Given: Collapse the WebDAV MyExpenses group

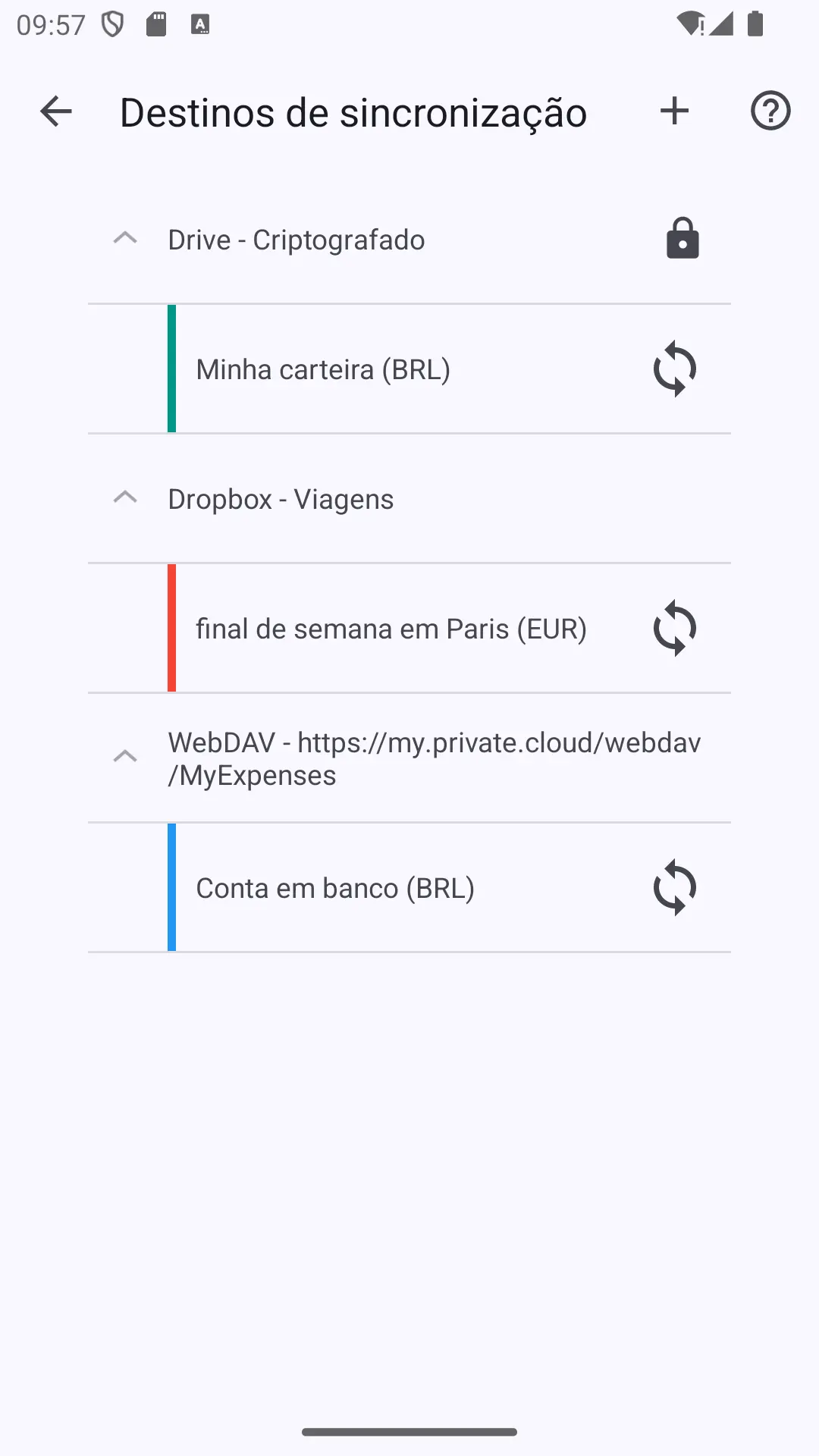Looking at the screenshot, I should (125, 758).
